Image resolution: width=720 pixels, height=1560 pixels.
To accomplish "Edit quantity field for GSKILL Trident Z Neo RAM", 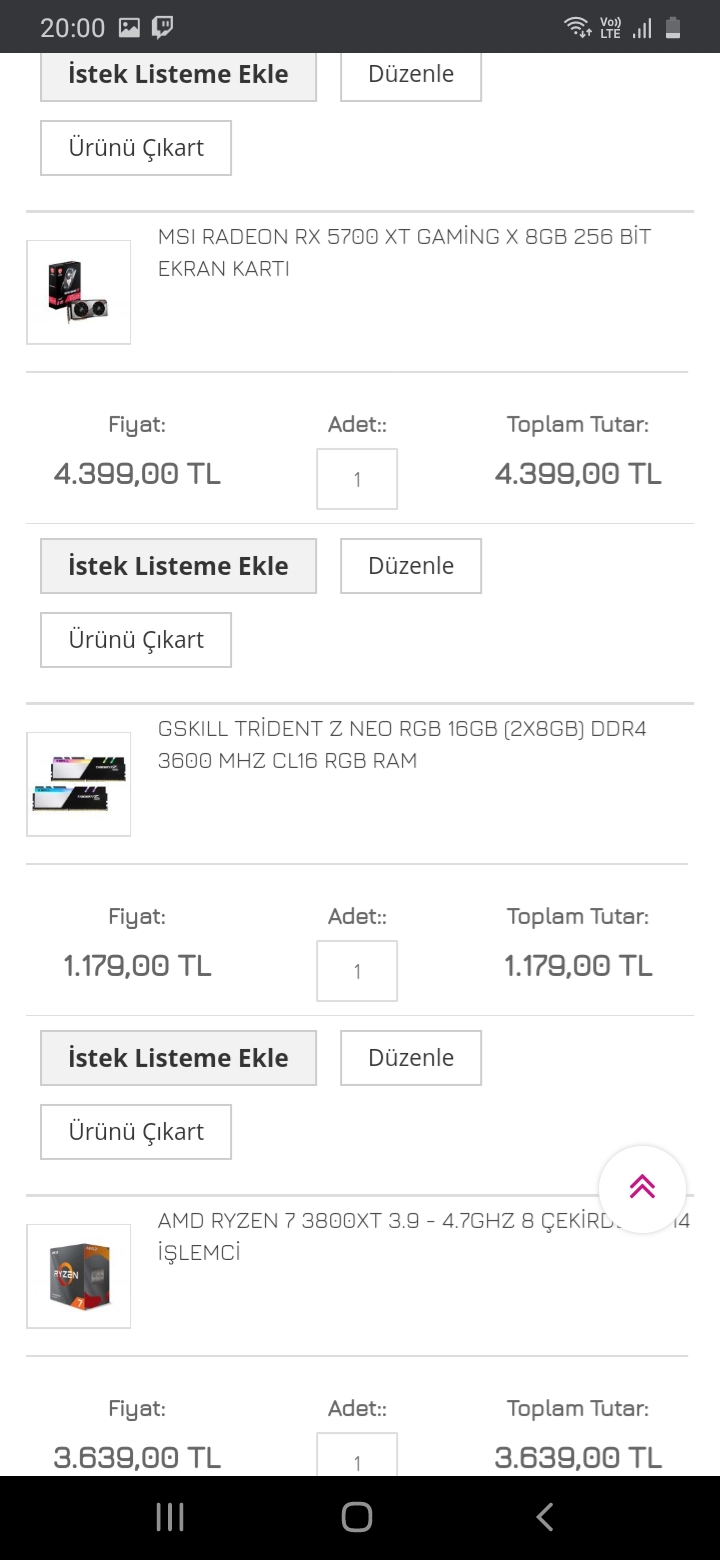I will (357, 971).
